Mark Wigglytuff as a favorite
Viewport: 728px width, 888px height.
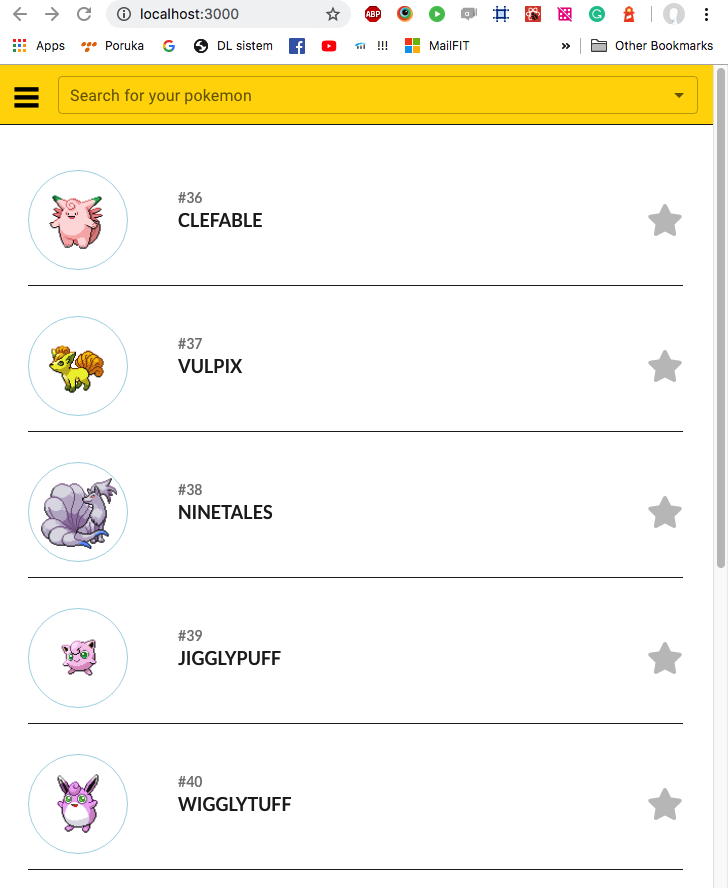coord(665,804)
